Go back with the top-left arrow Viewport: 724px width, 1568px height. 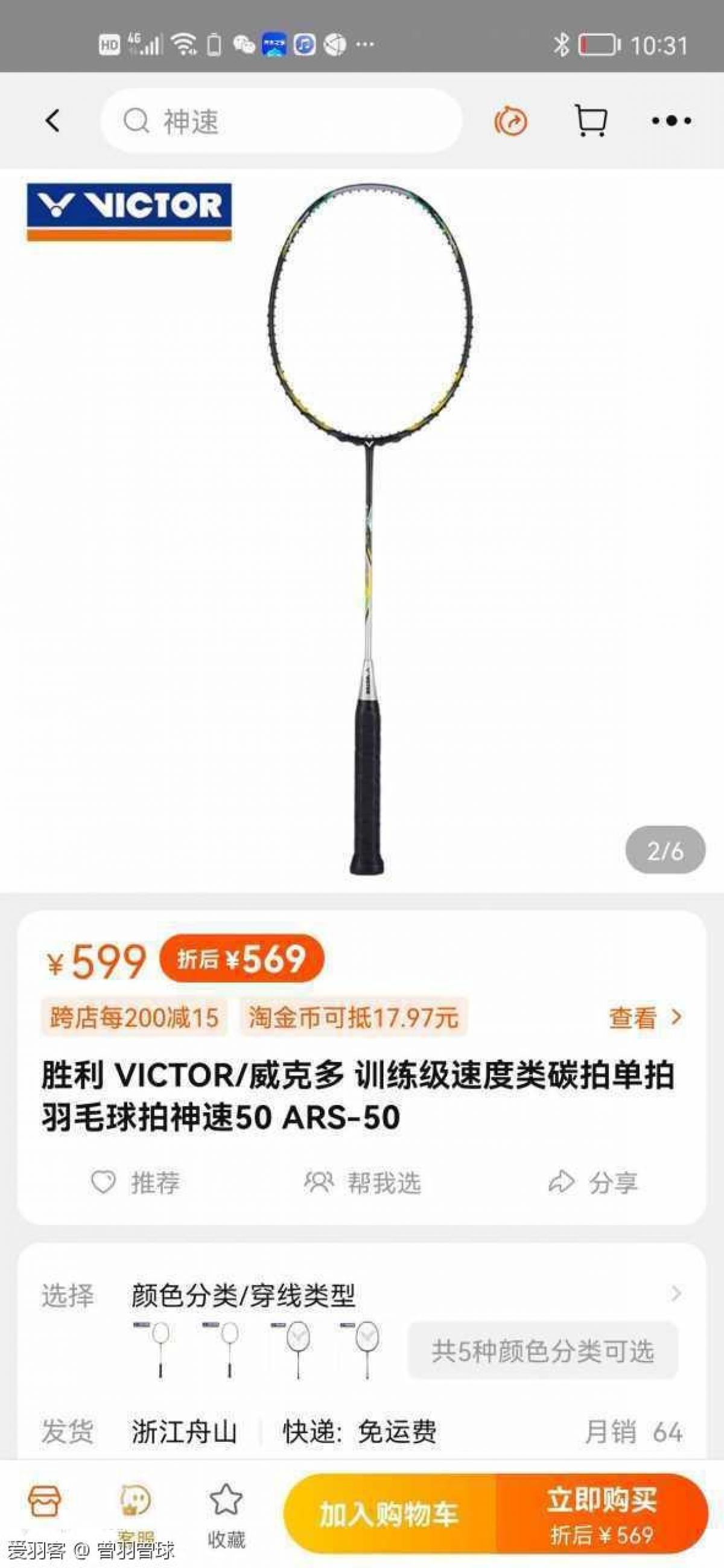(x=54, y=121)
